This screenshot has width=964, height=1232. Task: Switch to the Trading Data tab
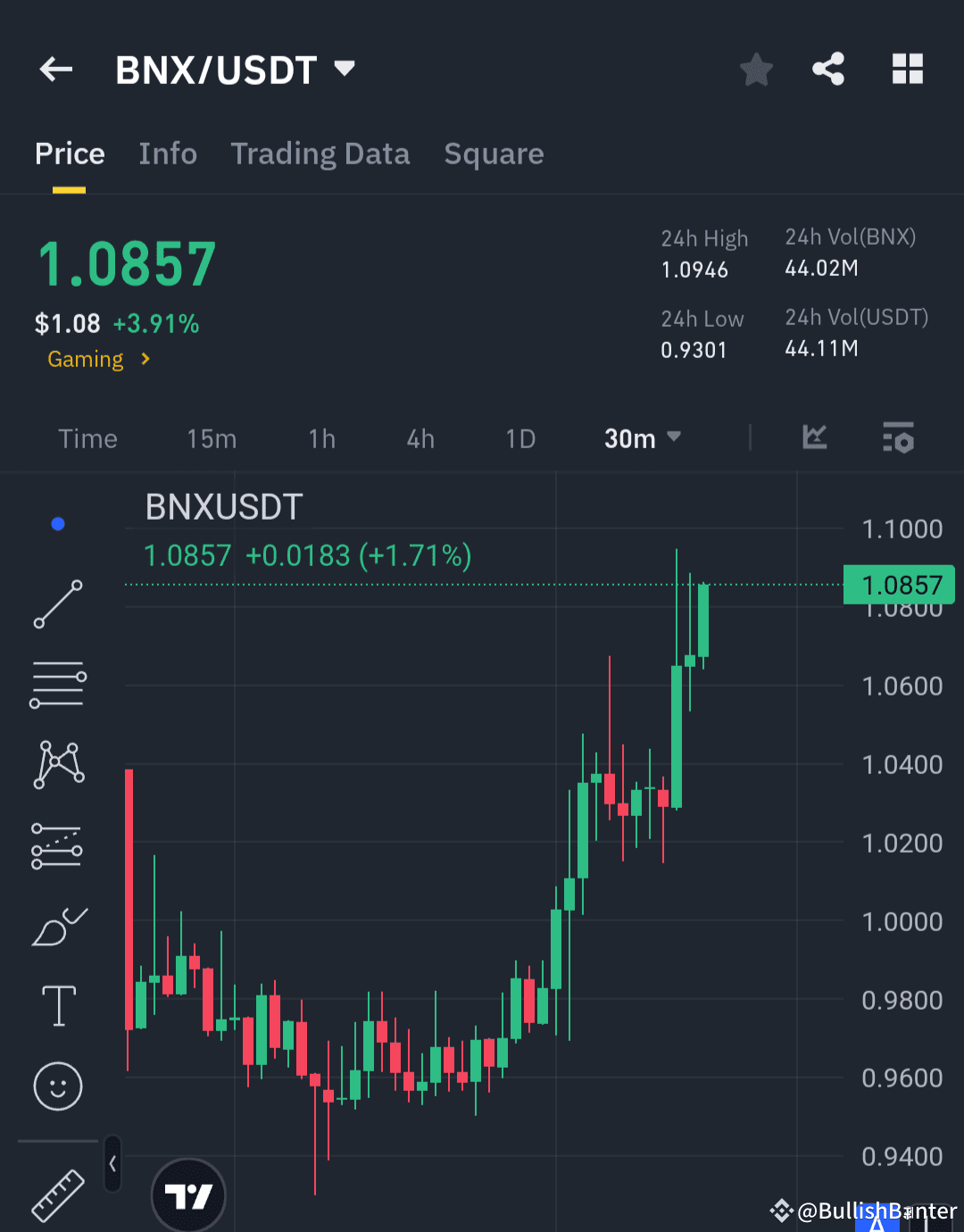tap(320, 154)
